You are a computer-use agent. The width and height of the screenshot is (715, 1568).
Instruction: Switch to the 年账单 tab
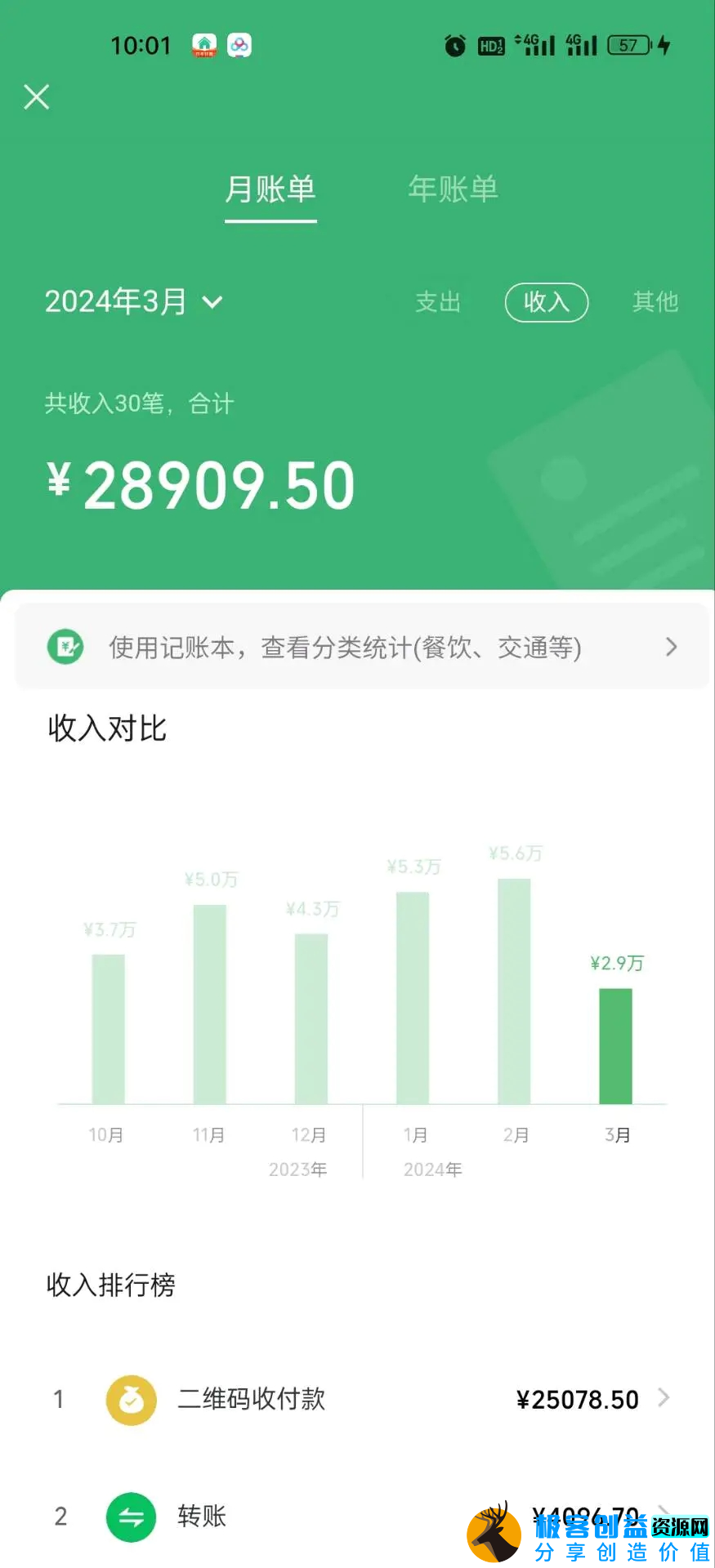pyautogui.click(x=454, y=189)
